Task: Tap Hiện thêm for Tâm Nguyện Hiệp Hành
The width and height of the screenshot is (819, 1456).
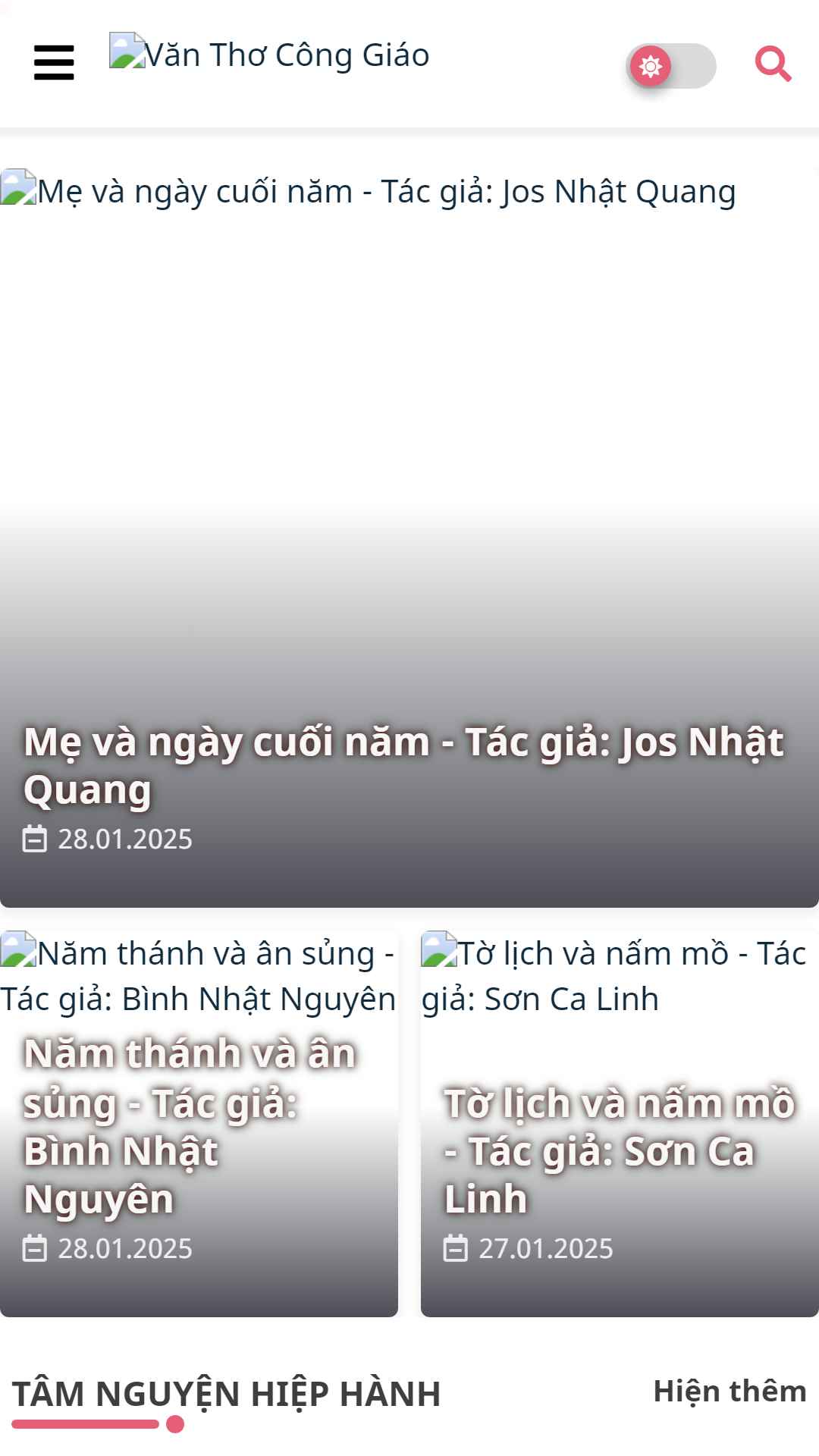Action: [730, 1391]
